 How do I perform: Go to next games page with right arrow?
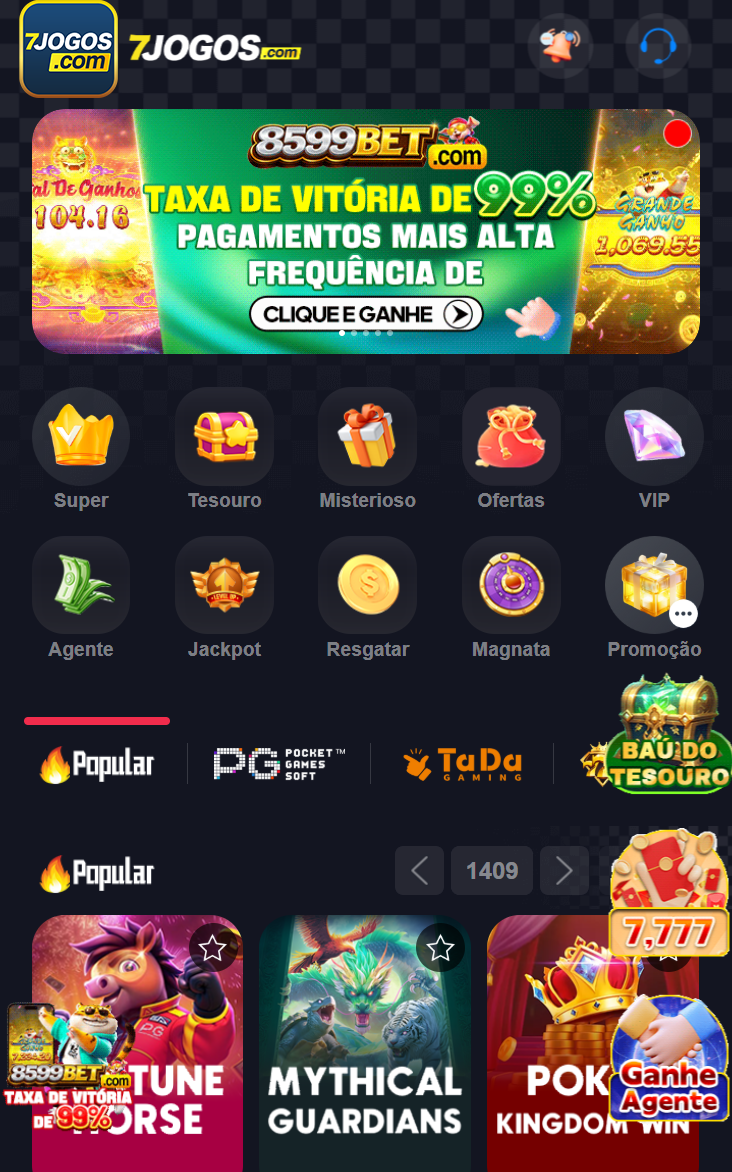563,870
